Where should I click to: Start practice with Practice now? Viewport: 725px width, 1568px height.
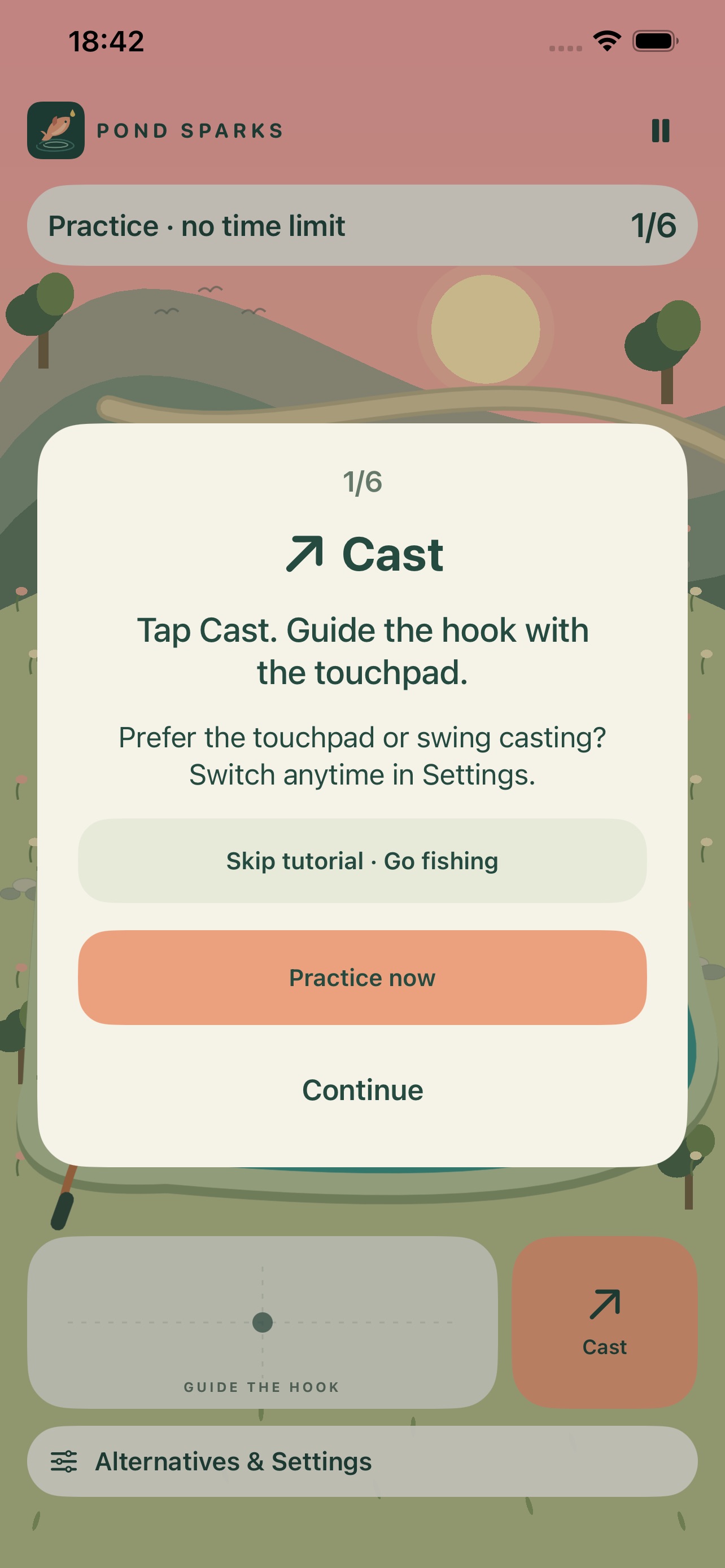click(x=362, y=978)
